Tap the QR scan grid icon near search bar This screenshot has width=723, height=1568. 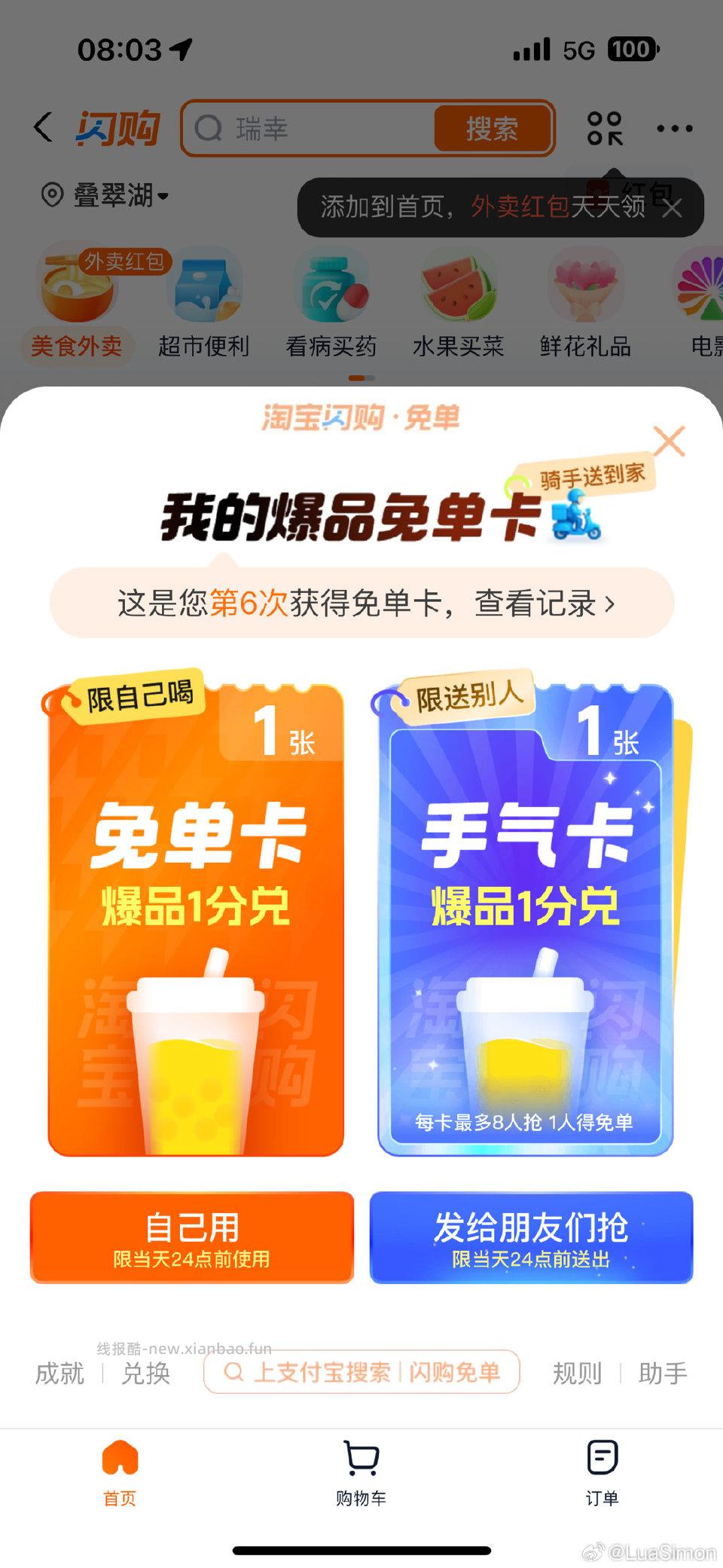pyautogui.click(x=602, y=128)
